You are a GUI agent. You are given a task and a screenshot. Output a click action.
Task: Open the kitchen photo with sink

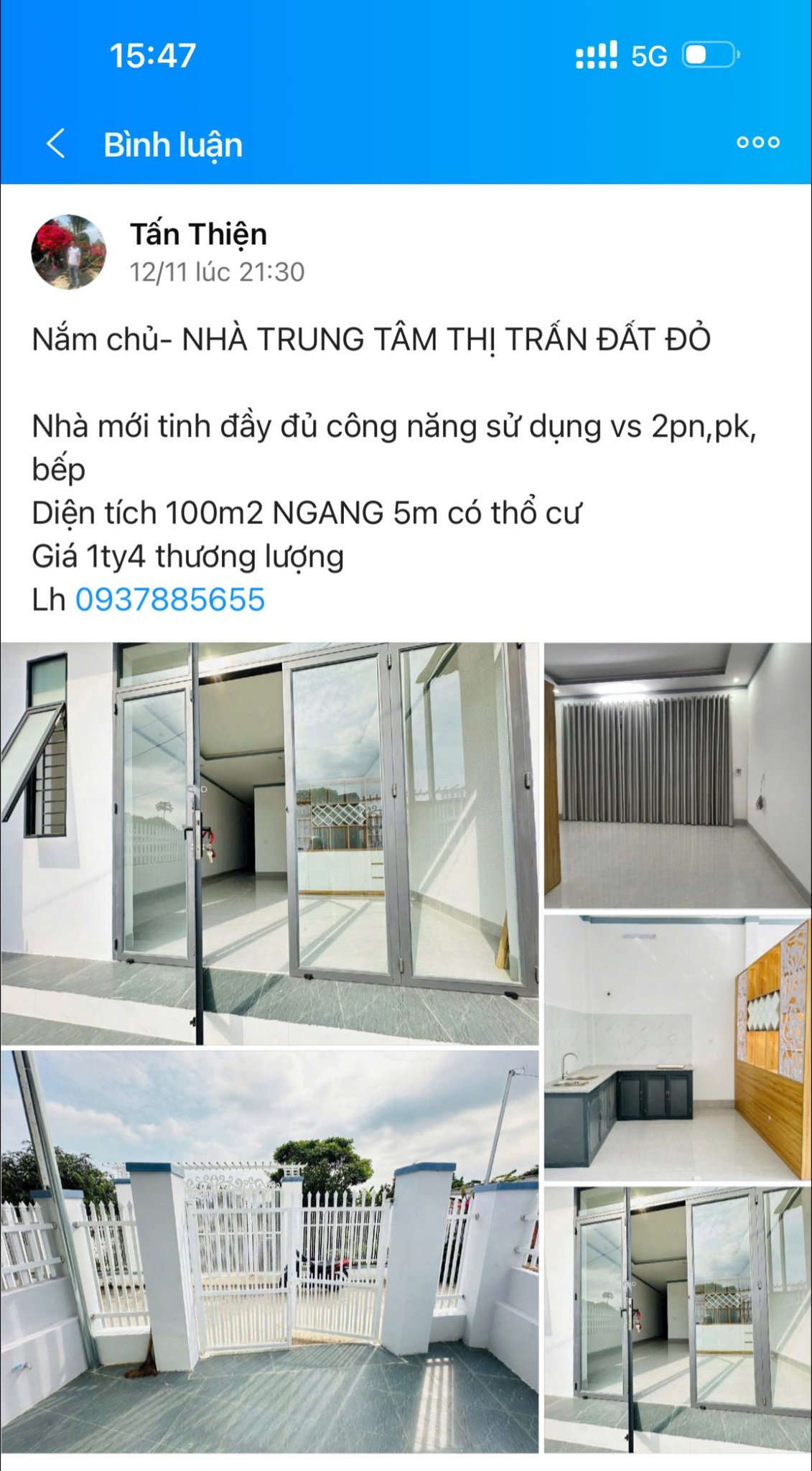pos(677,1048)
